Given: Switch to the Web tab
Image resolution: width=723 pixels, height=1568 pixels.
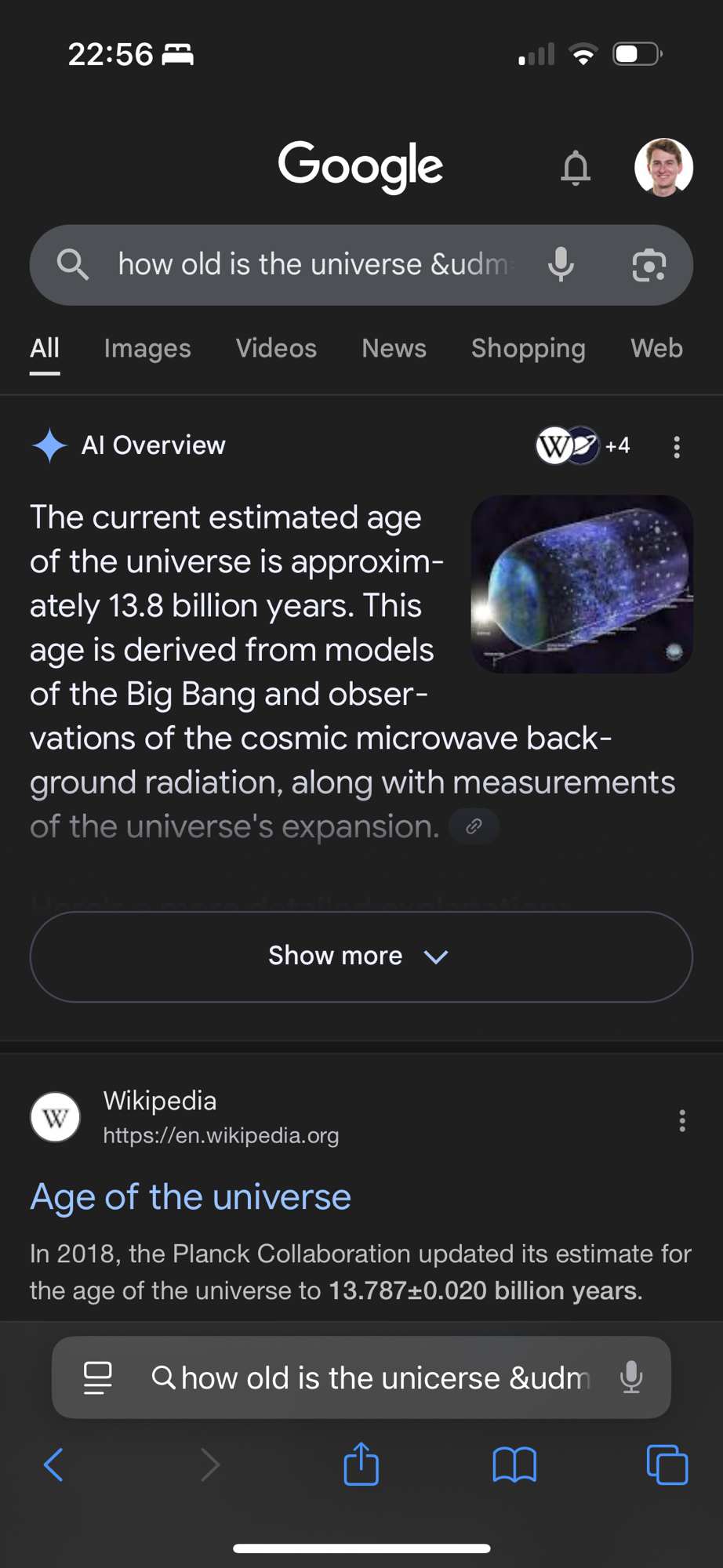Looking at the screenshot, I should (x=656, y=349).
